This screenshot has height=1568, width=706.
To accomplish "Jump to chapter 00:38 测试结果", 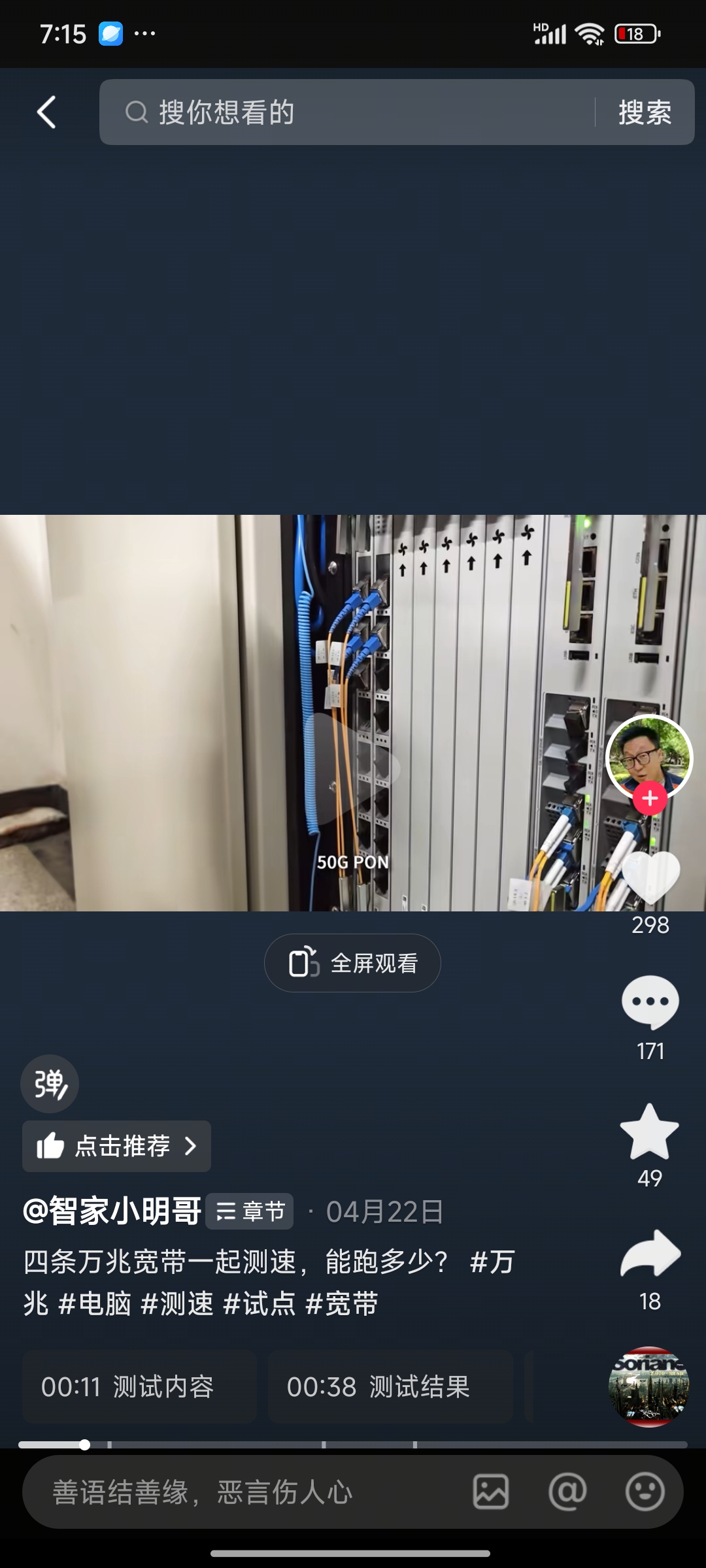I will click(390, 1386).
